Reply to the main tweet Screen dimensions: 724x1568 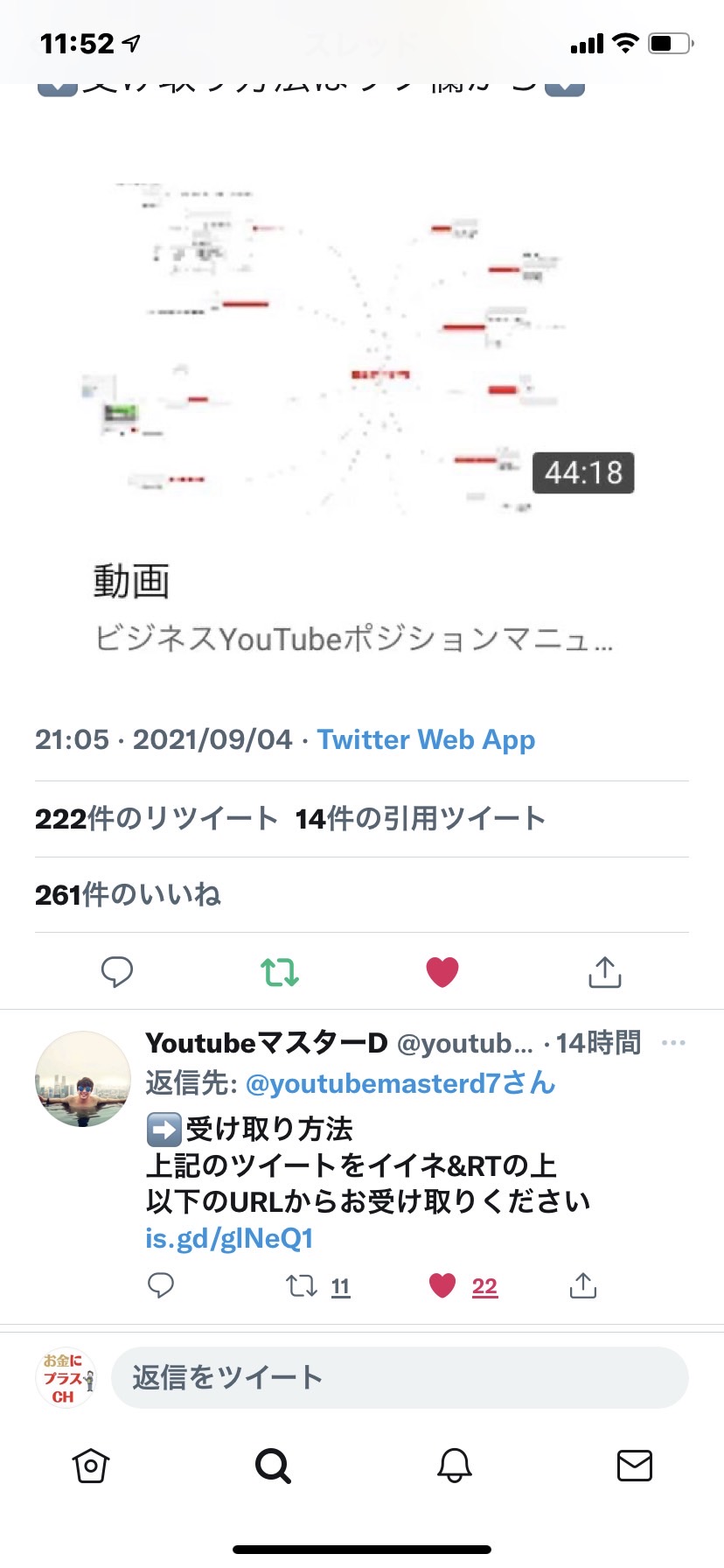point(117,972)
